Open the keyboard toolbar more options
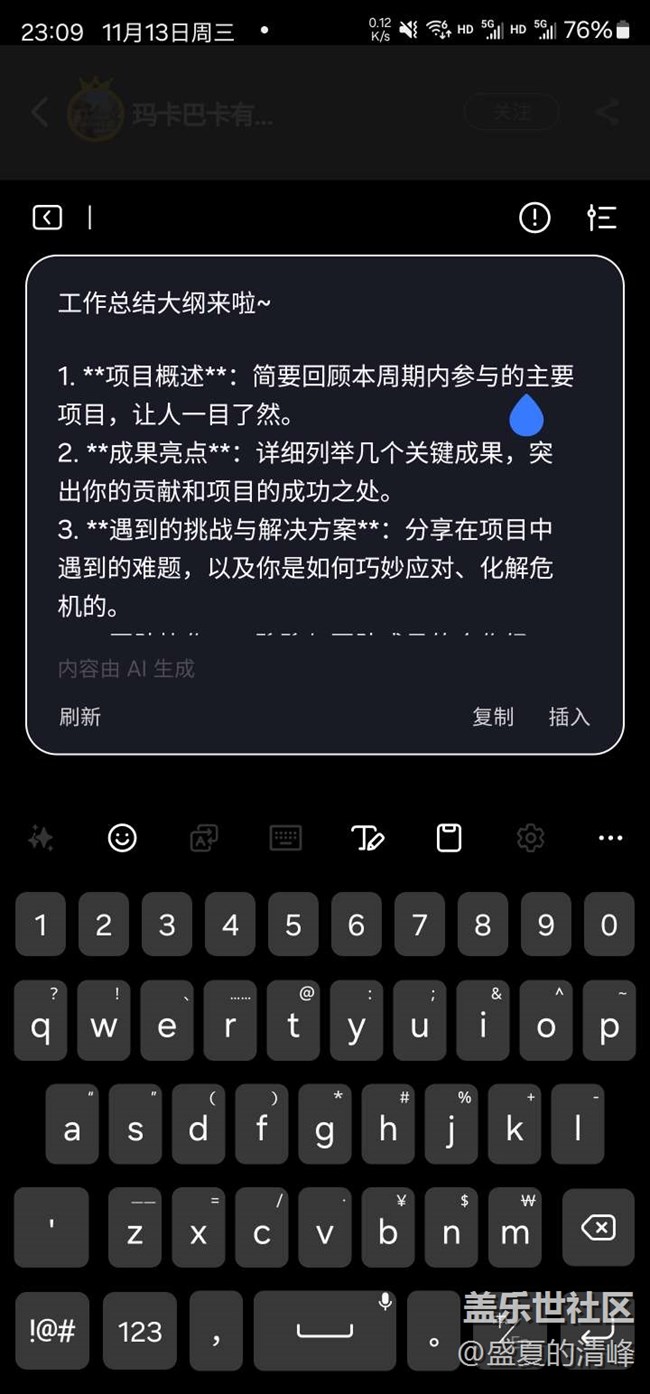The height and width of the screenshot is (1394, 650). [x=610, y=838]
